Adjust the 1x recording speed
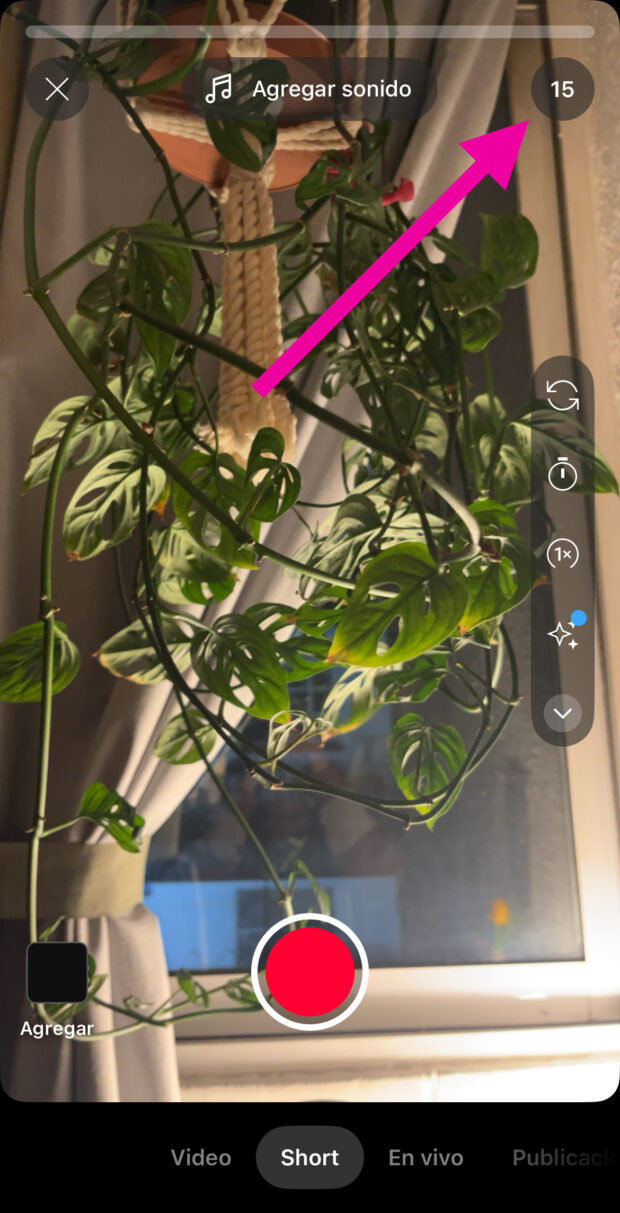The image size is (620, 1213). point(562,553)
